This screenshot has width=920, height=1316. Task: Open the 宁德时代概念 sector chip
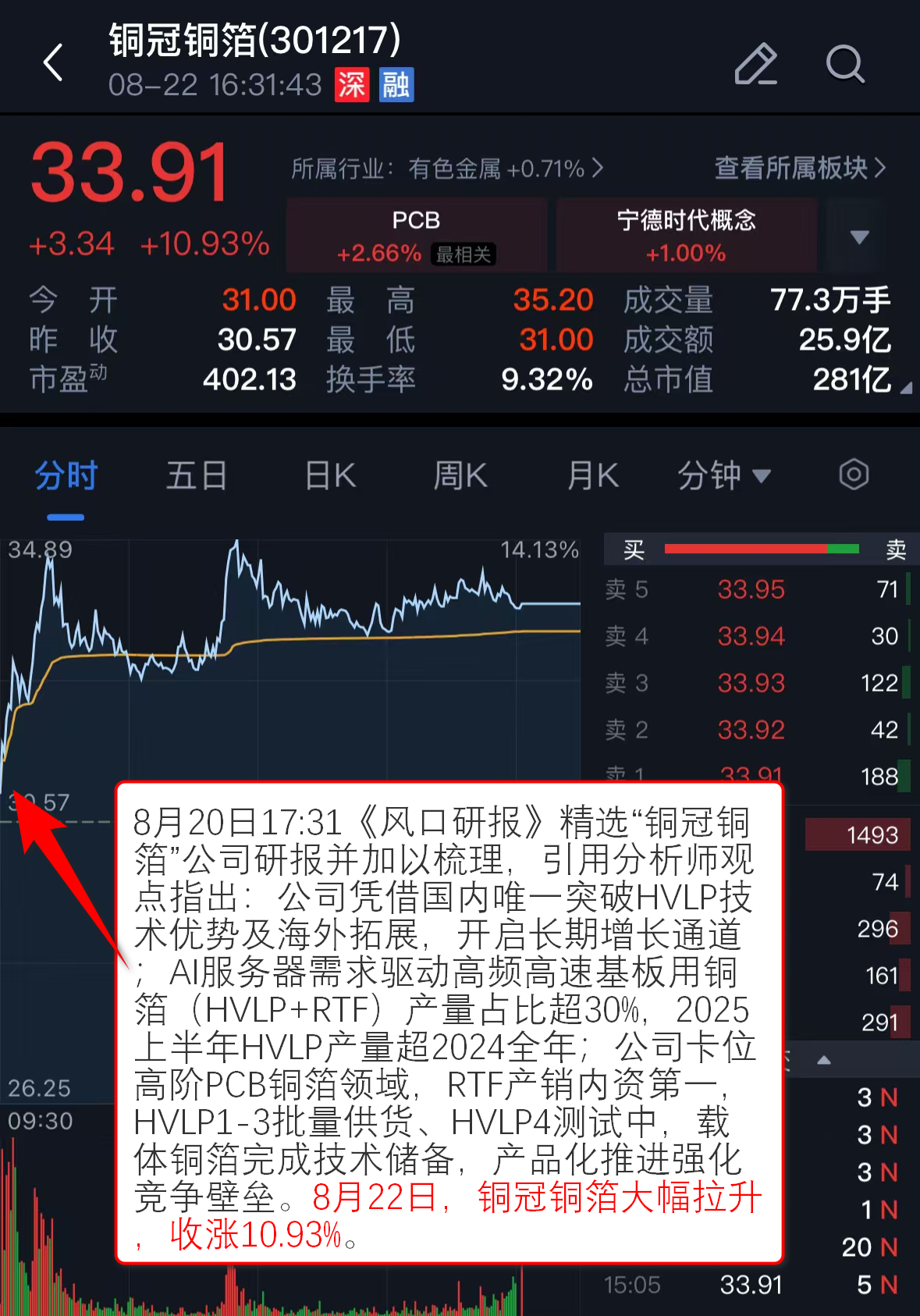click(686, 235)
